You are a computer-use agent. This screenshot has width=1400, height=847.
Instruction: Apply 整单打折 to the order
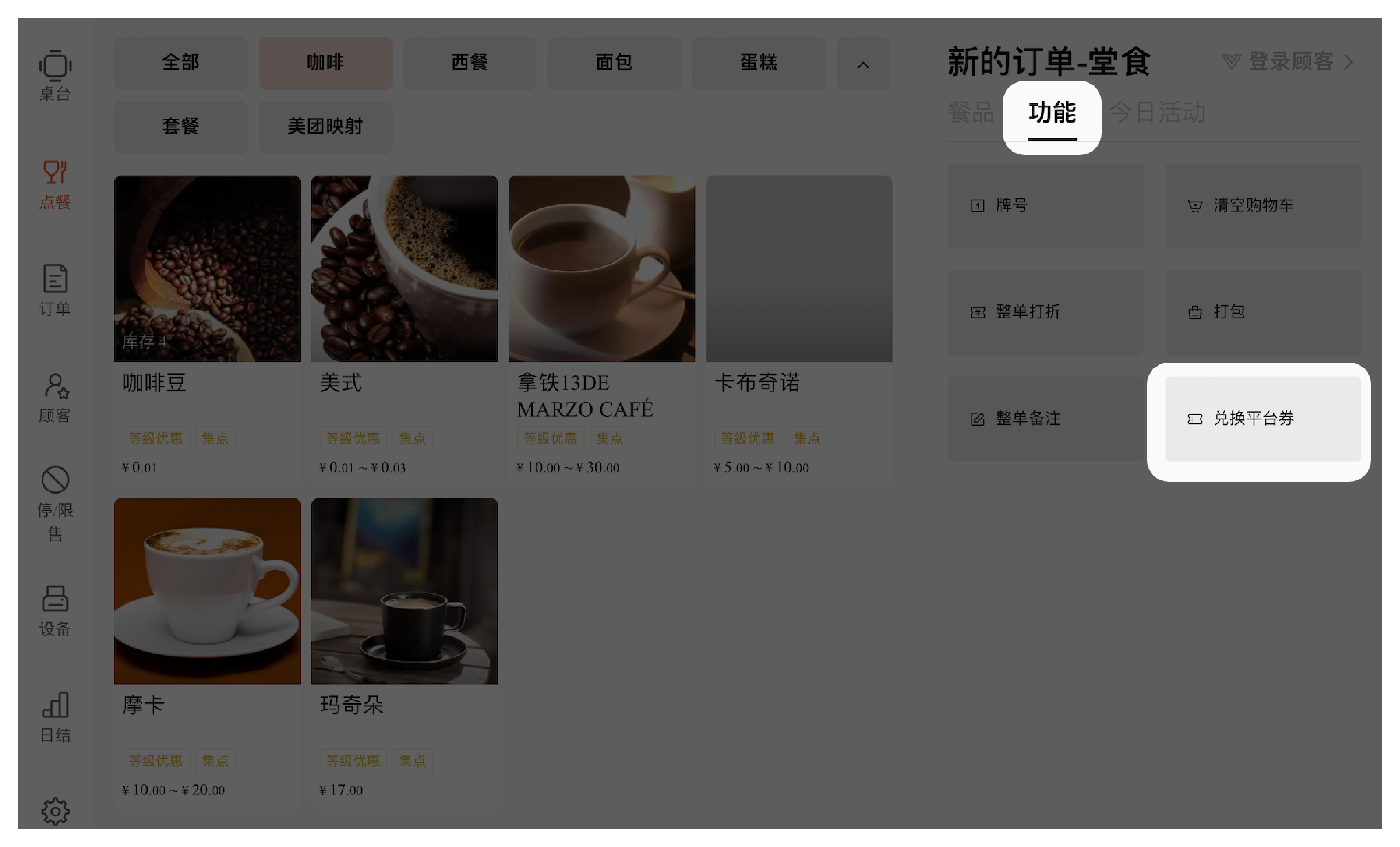click(x=1045, y=312)
